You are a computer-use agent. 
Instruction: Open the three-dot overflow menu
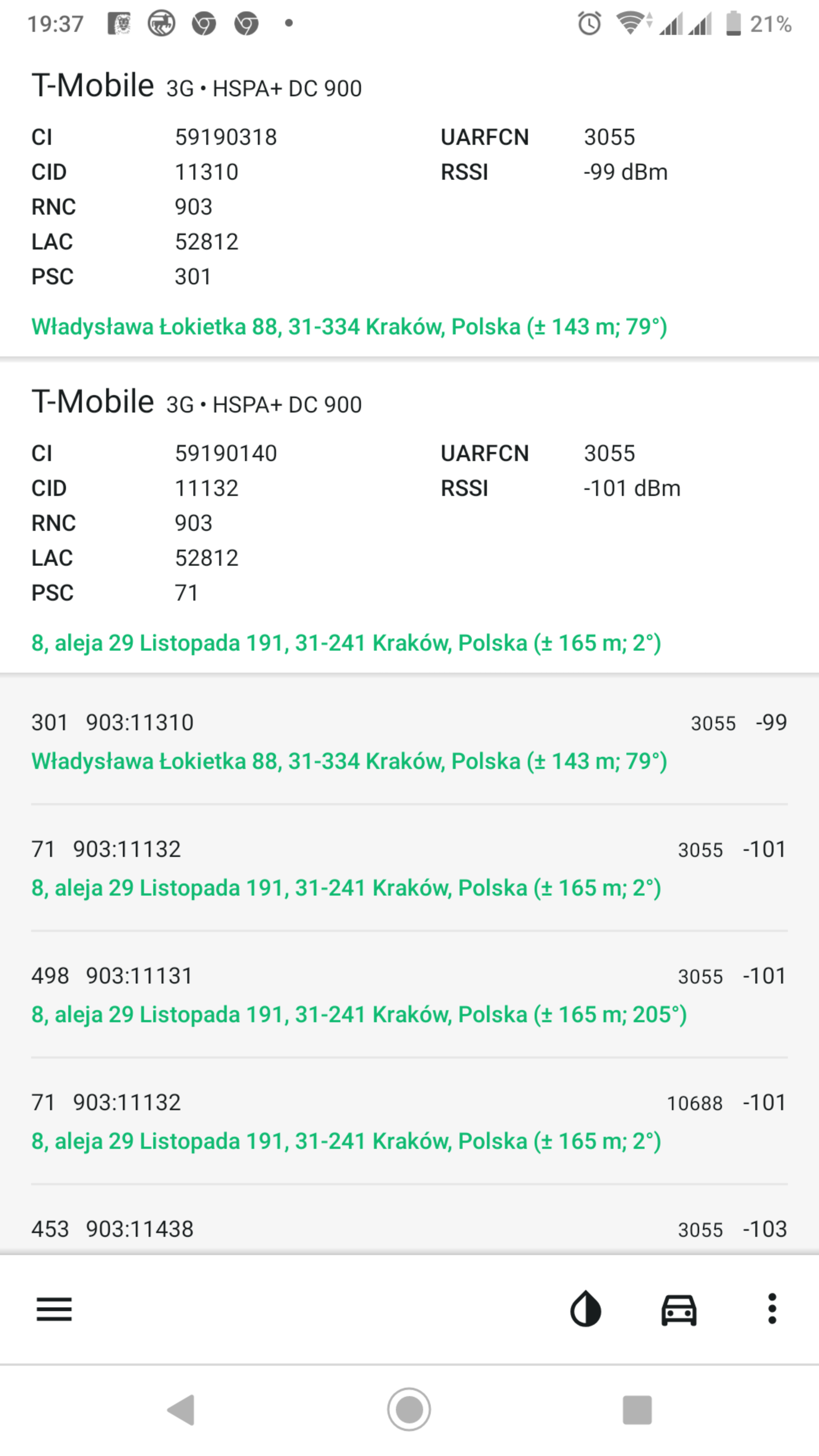point(772,1309)
